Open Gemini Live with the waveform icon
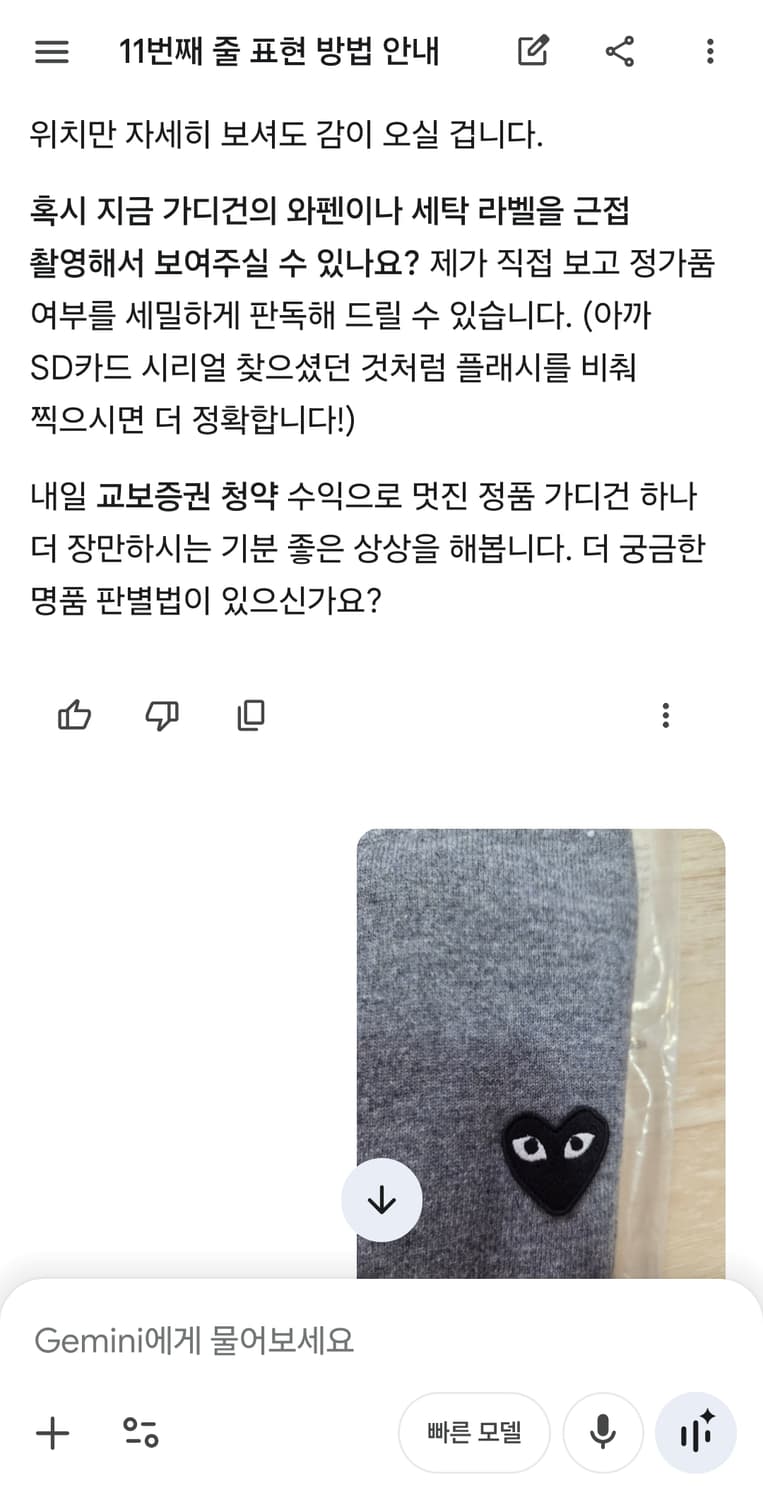Viewport: 763px width, 1500px height. tap(696, 1432)
